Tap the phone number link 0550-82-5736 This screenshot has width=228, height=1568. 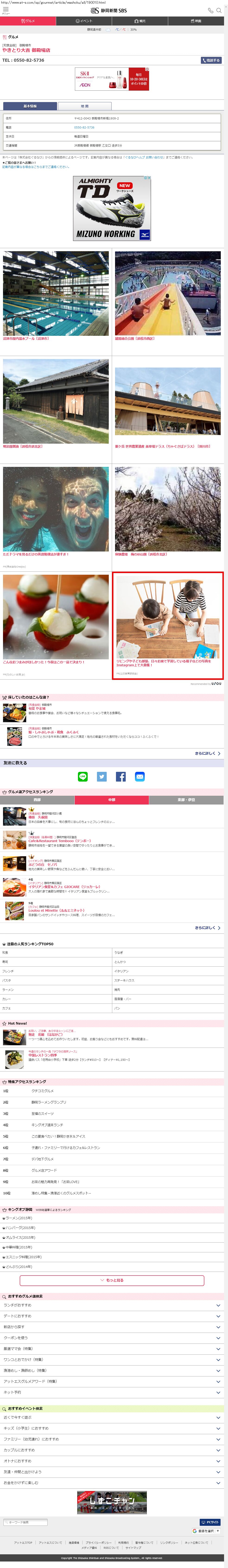(84, 127)
